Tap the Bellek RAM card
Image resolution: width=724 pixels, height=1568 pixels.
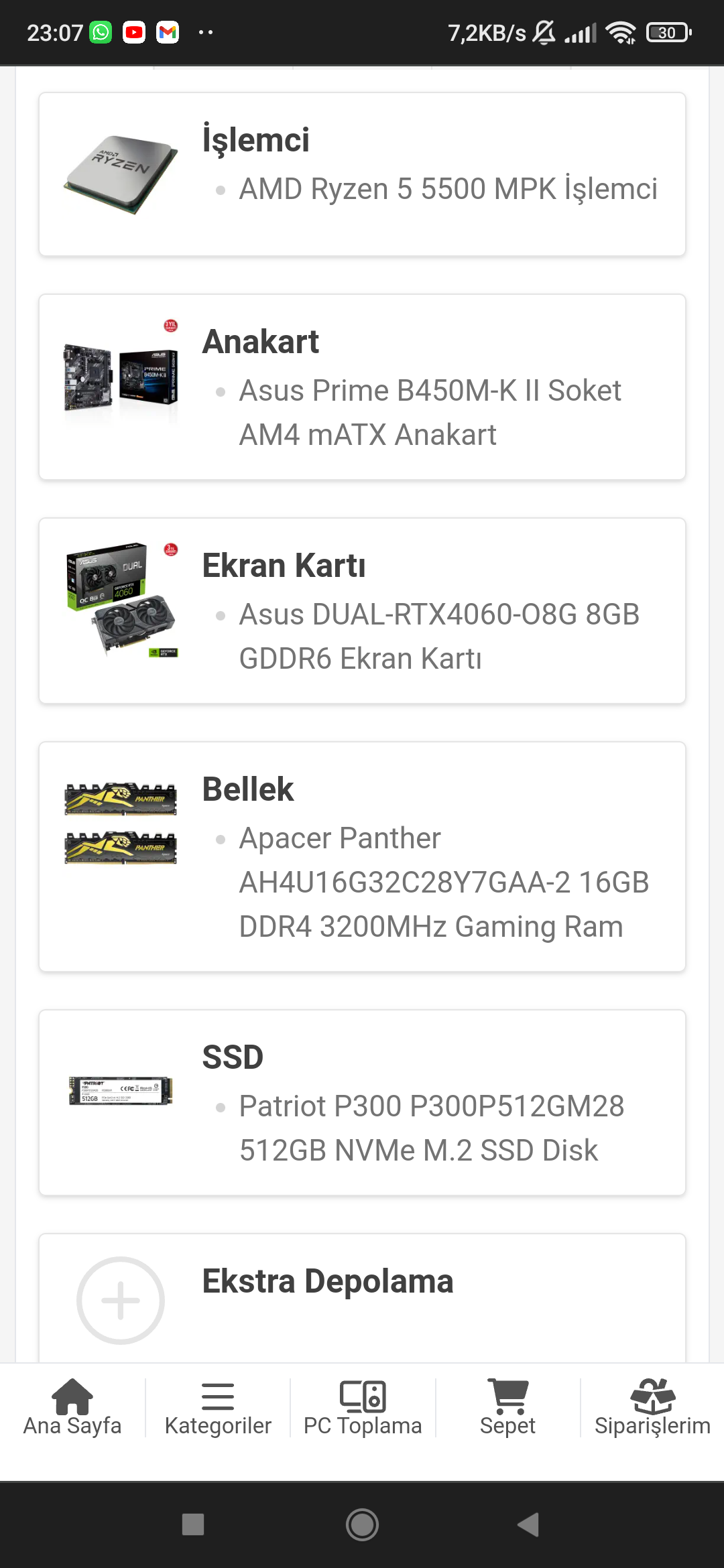(362, 857)
